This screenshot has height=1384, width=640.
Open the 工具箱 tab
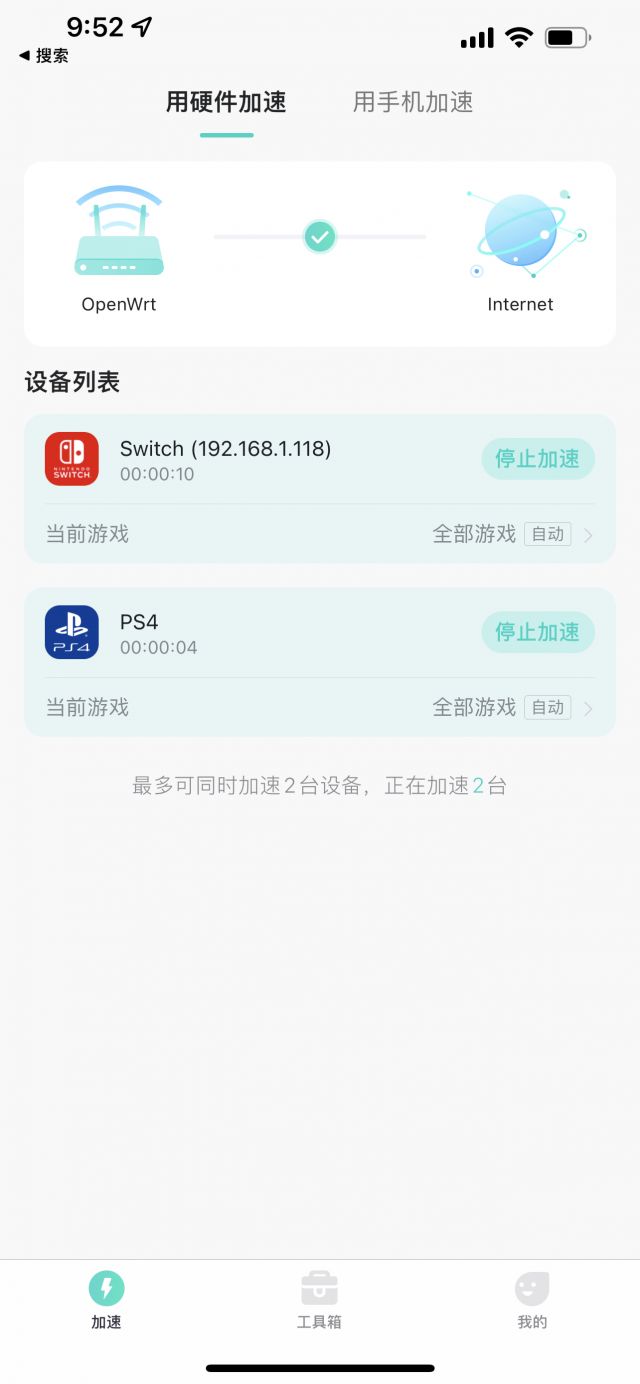coord(319,1300)
